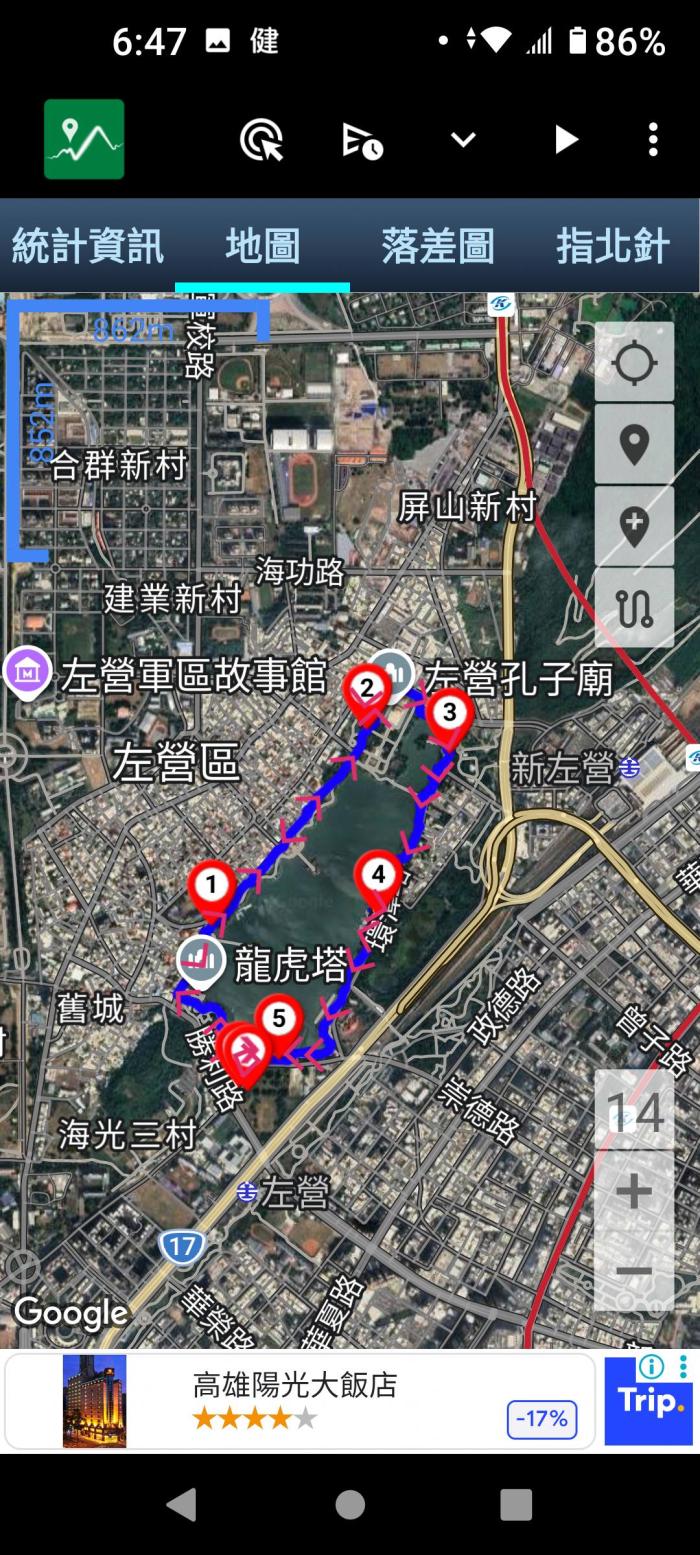This screenshot has height=1555, width=700.
Task: Tap the route path button
Action: coord(634,608)
